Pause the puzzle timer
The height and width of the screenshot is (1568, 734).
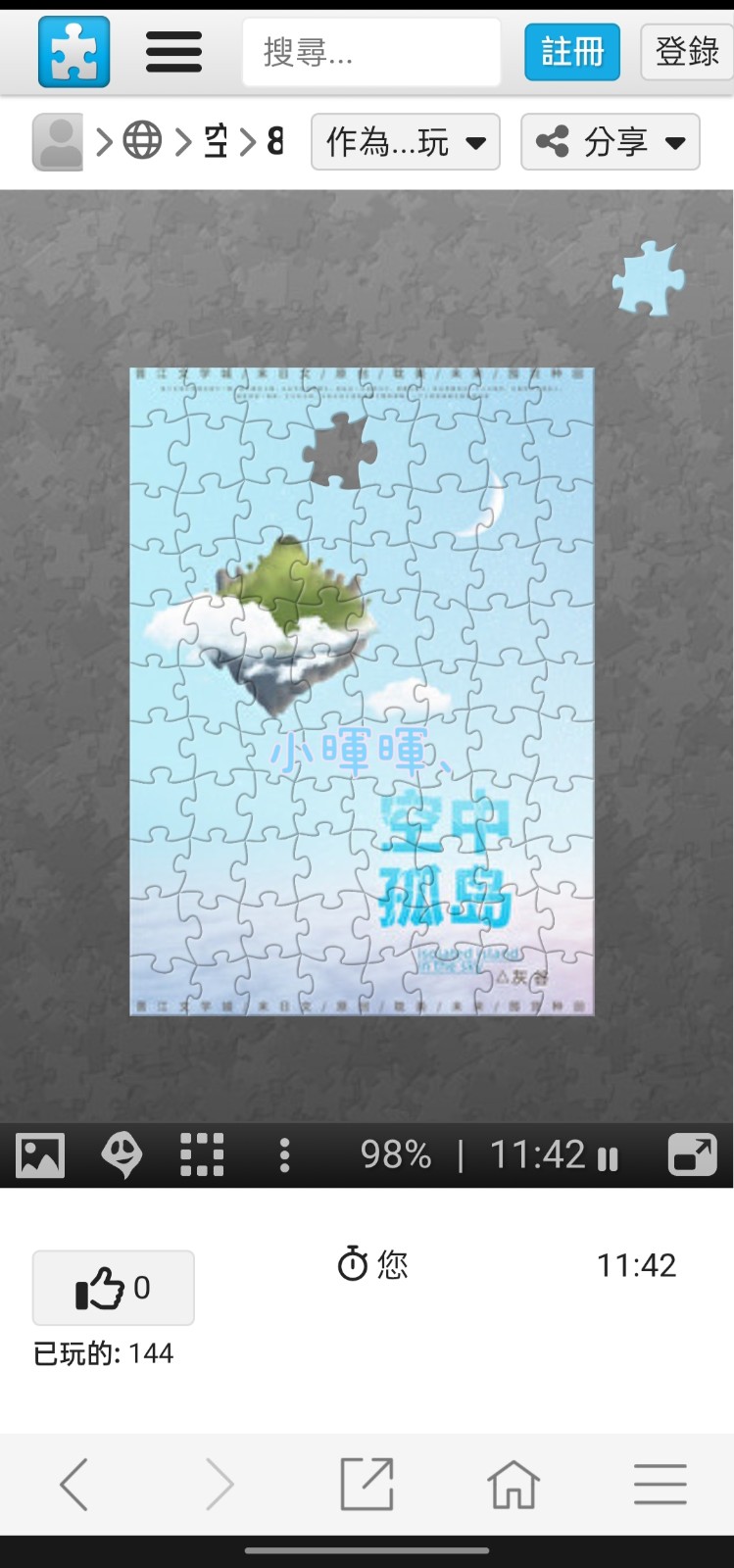pos(608,1159)
